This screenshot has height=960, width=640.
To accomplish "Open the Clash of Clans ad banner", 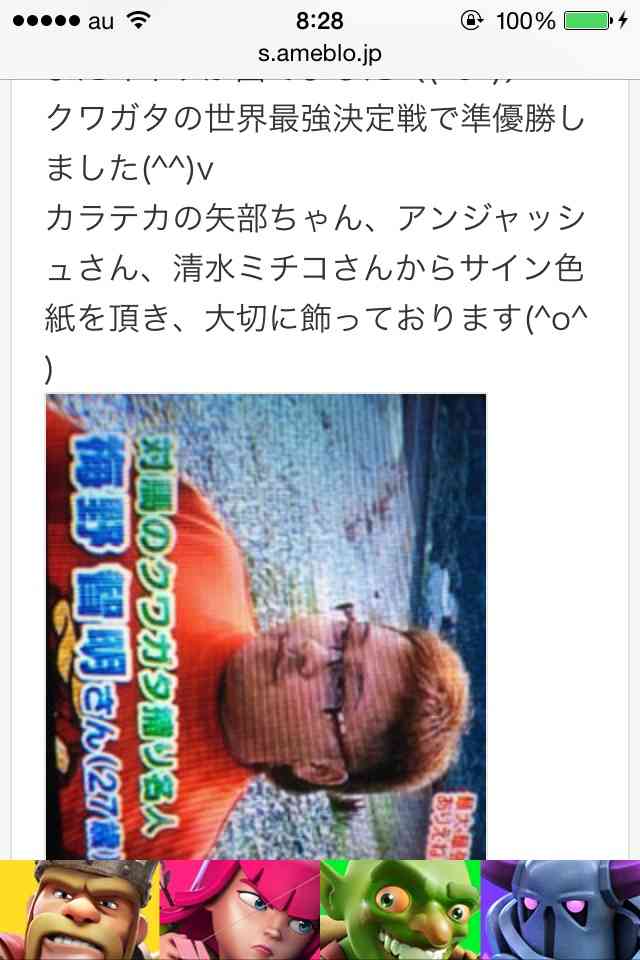I will tap(320, 910).
